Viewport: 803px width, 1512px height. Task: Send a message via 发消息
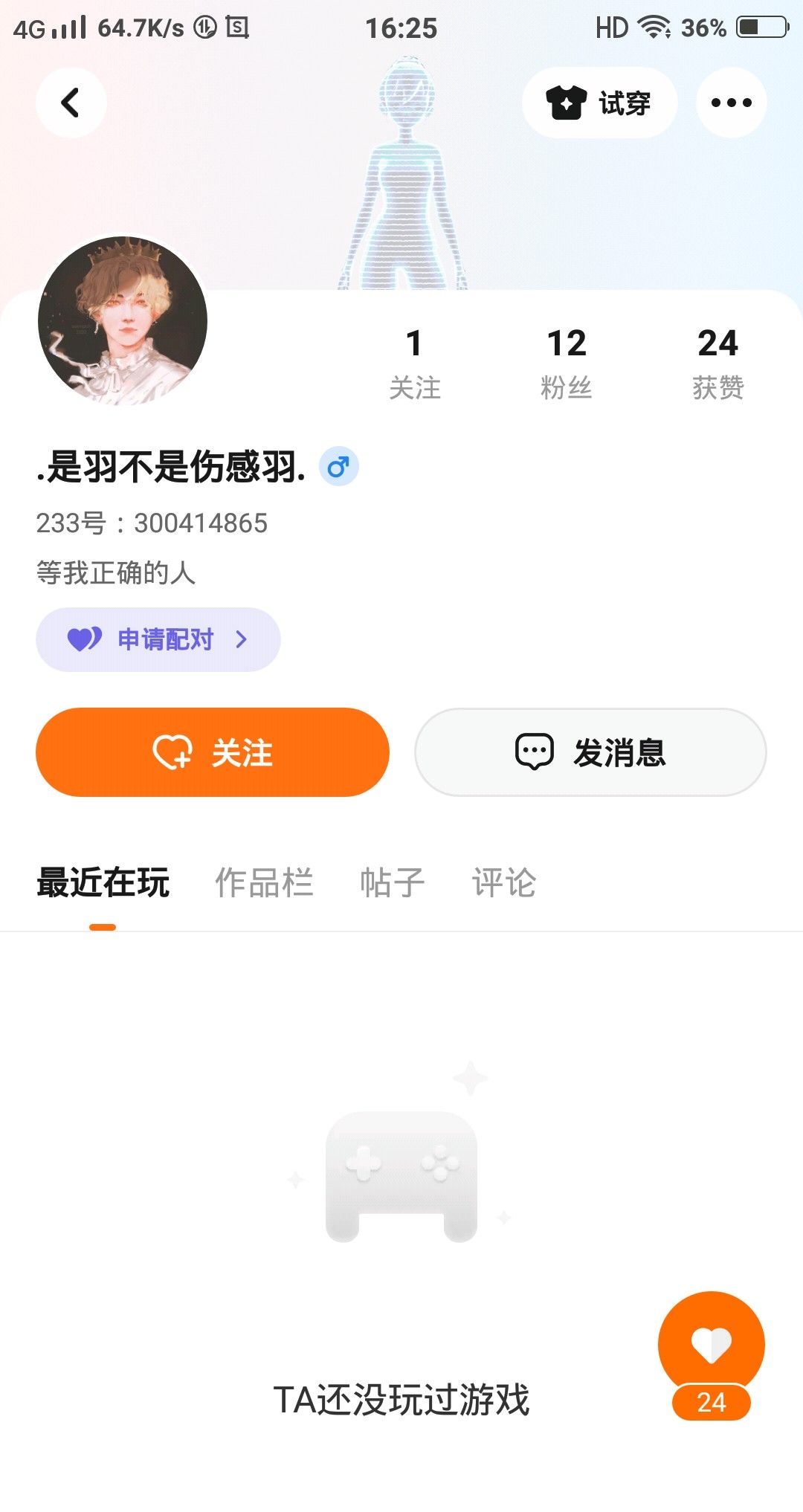[x=590, y=752]
